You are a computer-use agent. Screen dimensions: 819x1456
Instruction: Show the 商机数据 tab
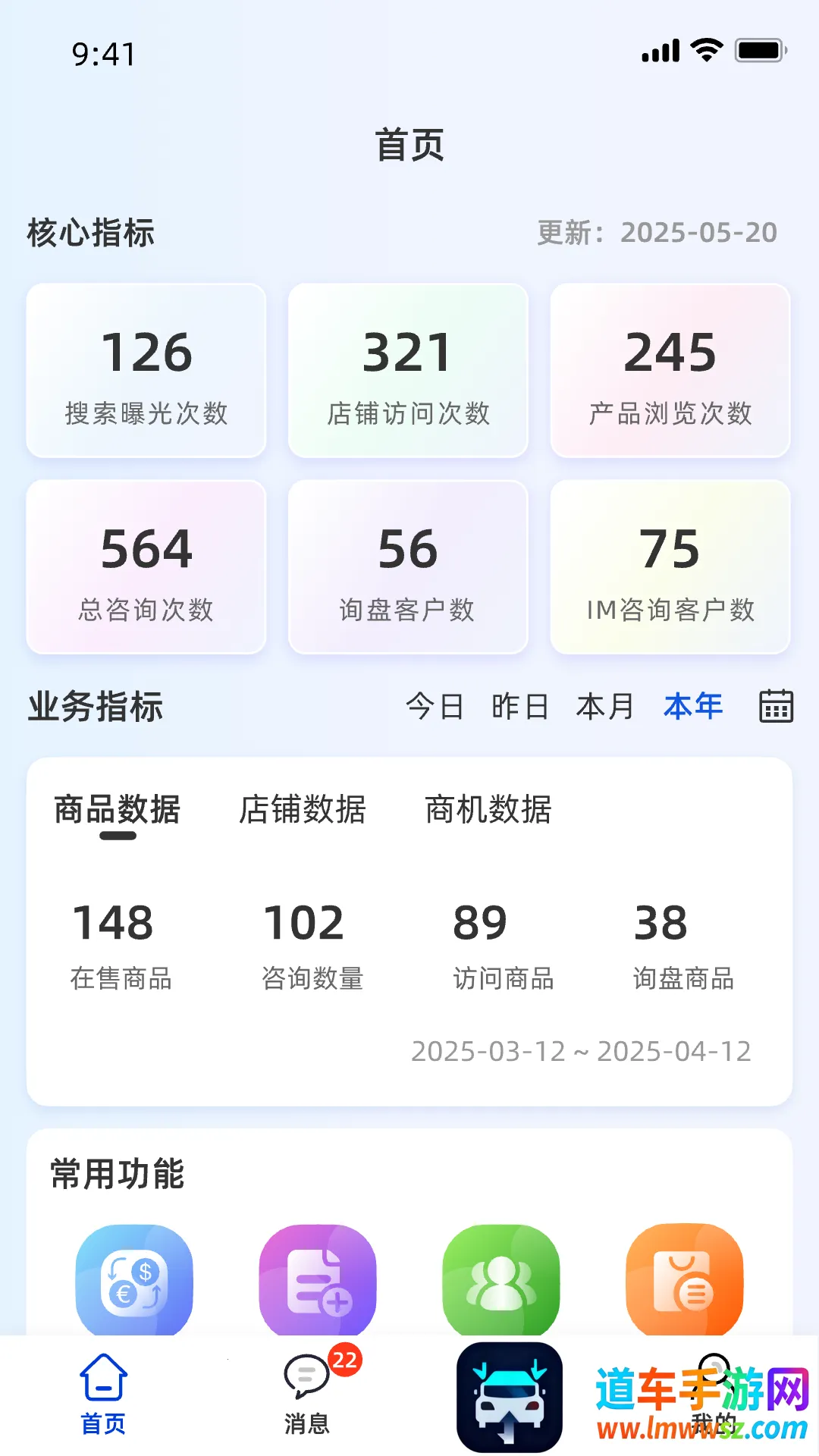pos(488,809)
